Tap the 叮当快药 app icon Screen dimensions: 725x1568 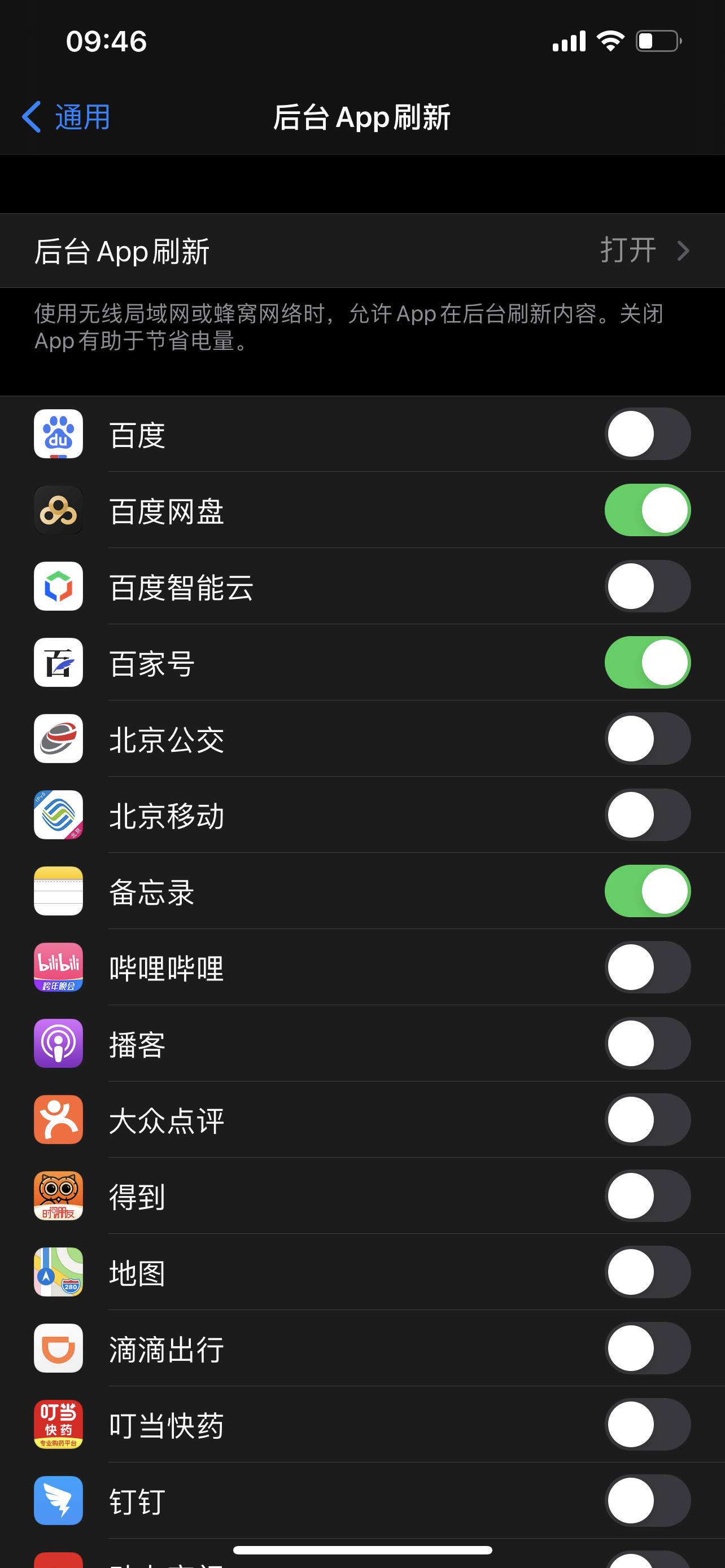click(x=58, y=1424)
